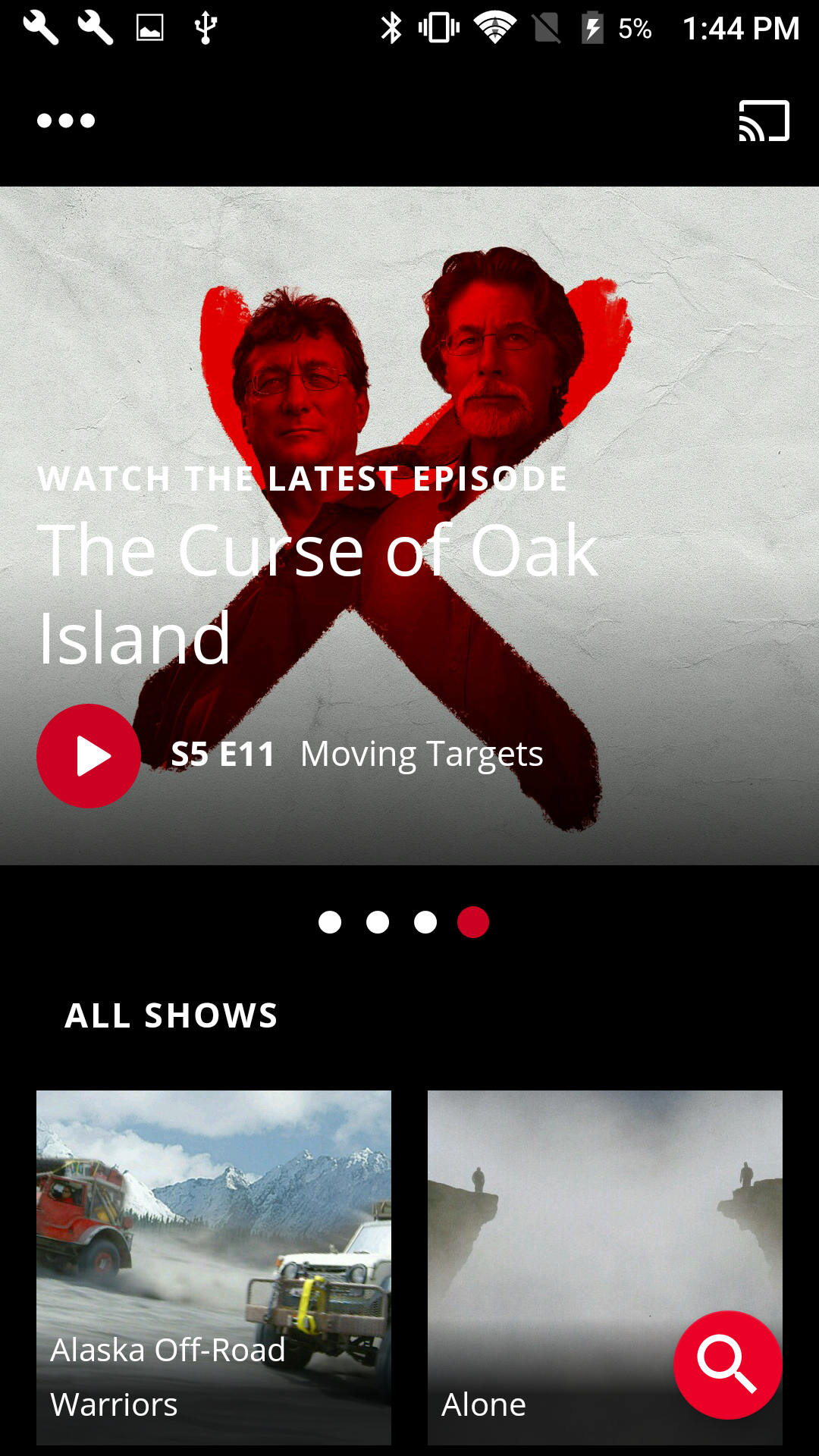The width and height of the screenshot is (819, 1456).
Task: Tap the ALL SHOWS section header
Action: tap(171, 1015)
